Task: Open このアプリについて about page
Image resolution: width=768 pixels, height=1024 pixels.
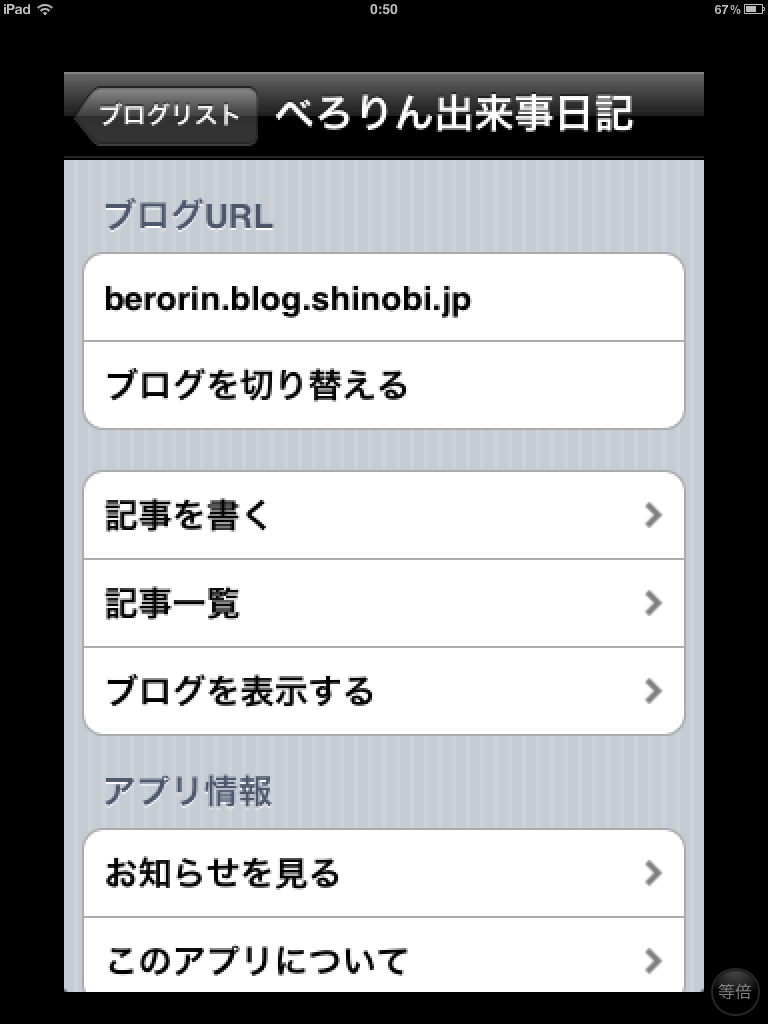Action: tap(384, 961)
